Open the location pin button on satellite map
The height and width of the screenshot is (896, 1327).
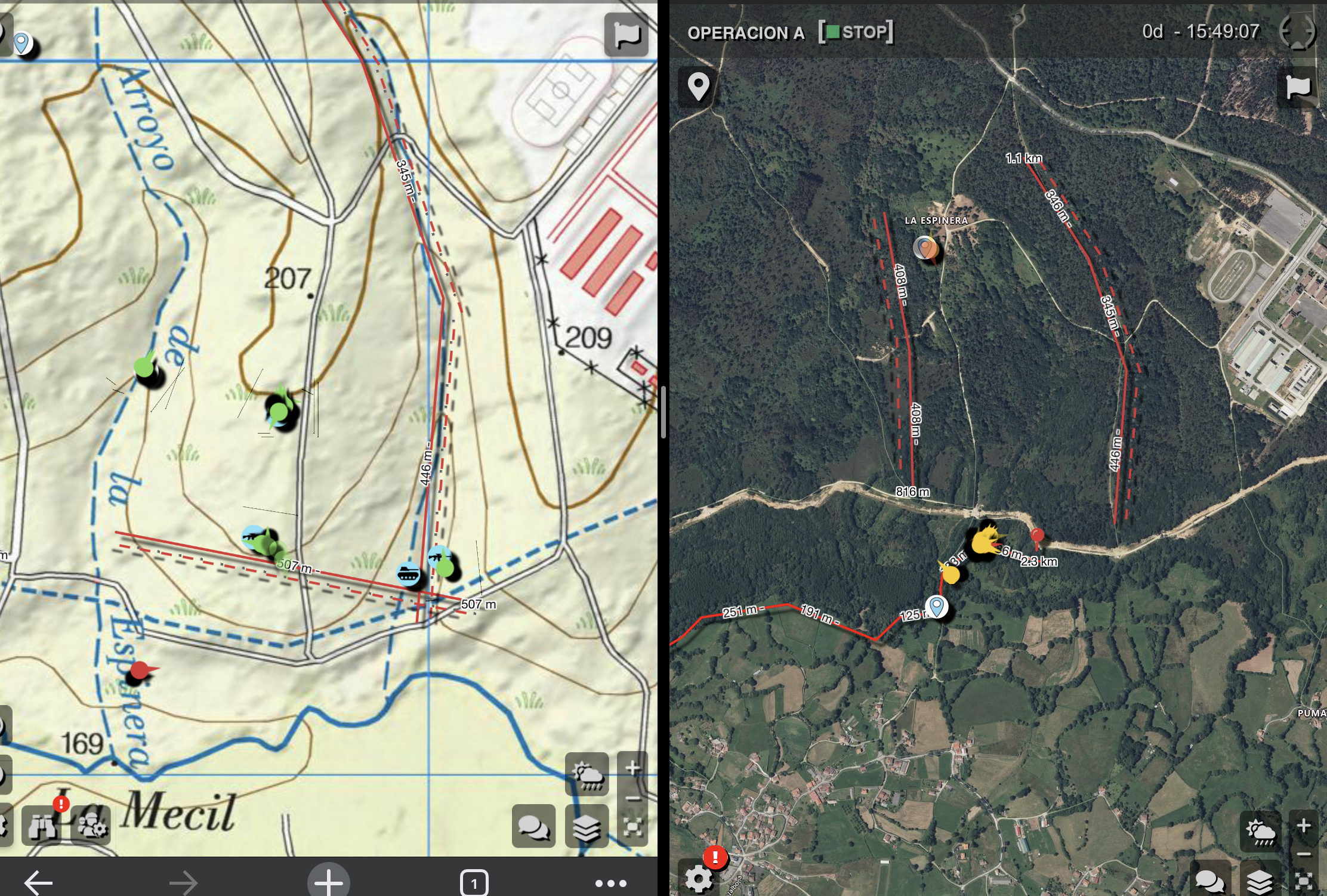pyautogui.click(x=698, y=86)
